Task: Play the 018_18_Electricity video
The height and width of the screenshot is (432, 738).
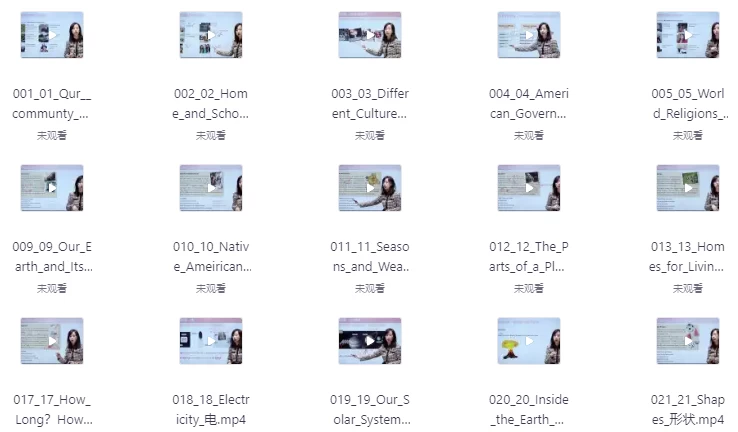Action: 211,341
